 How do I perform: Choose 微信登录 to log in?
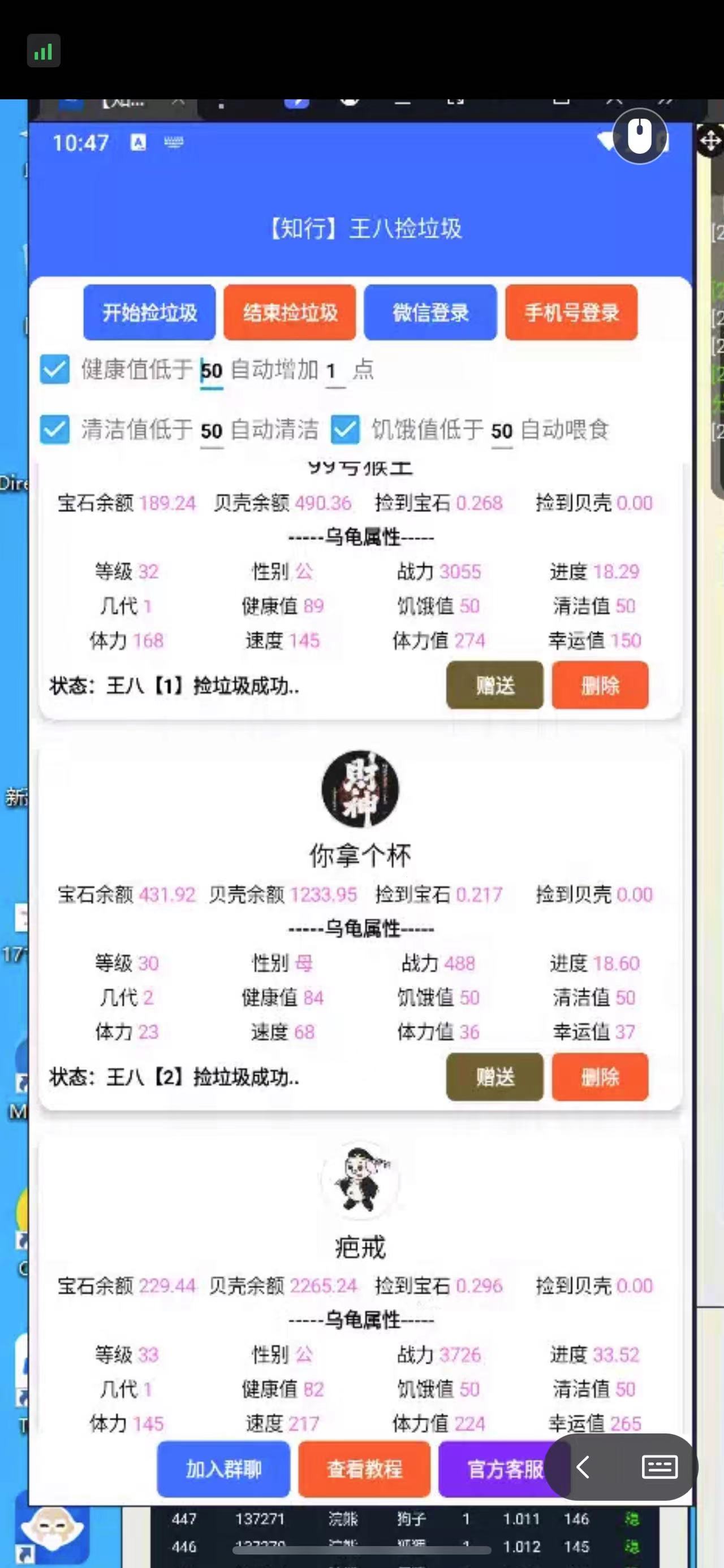pos(430,312)
